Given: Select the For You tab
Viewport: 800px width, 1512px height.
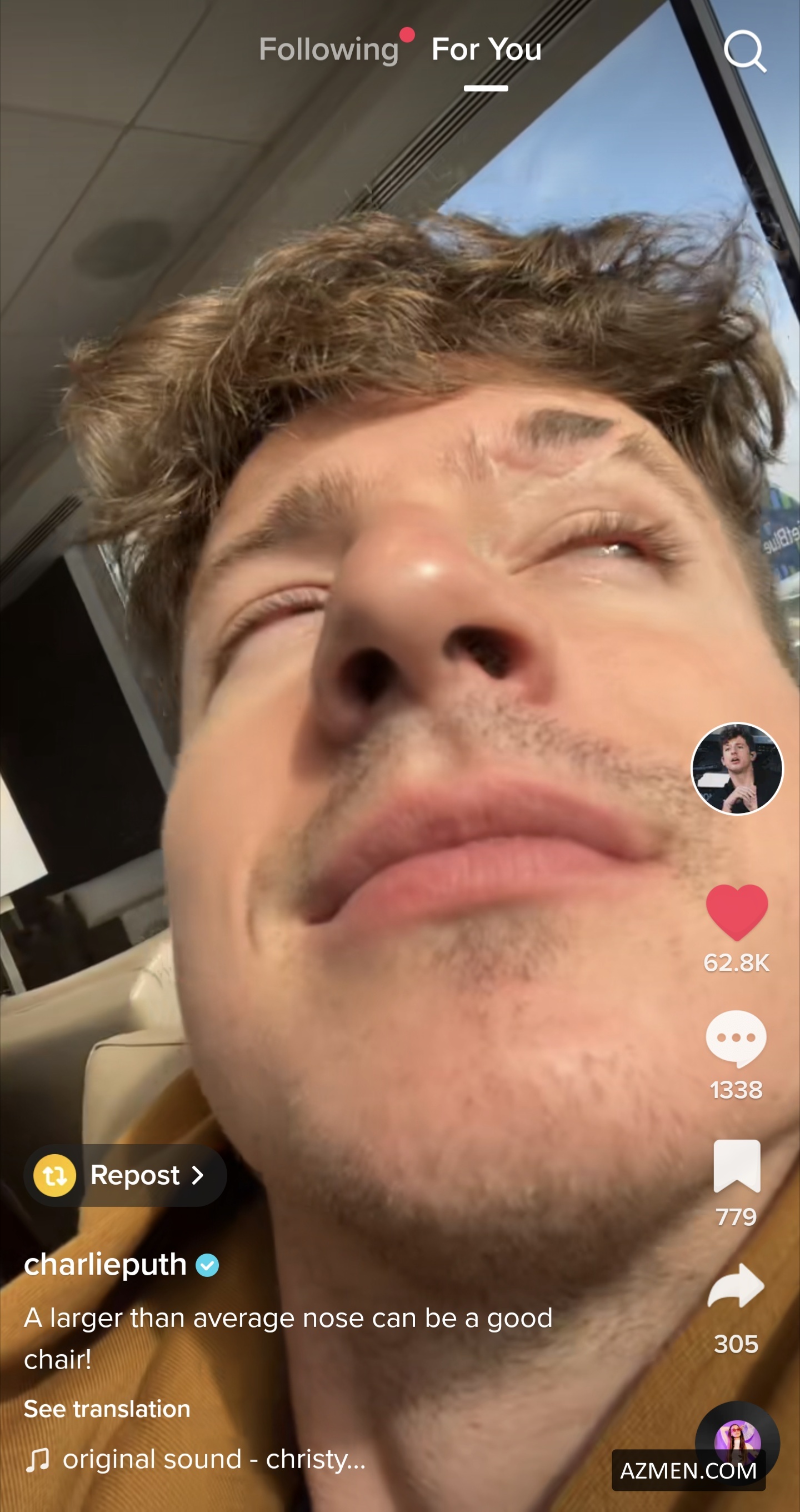Looking at the screenshot, I should 486,49.
